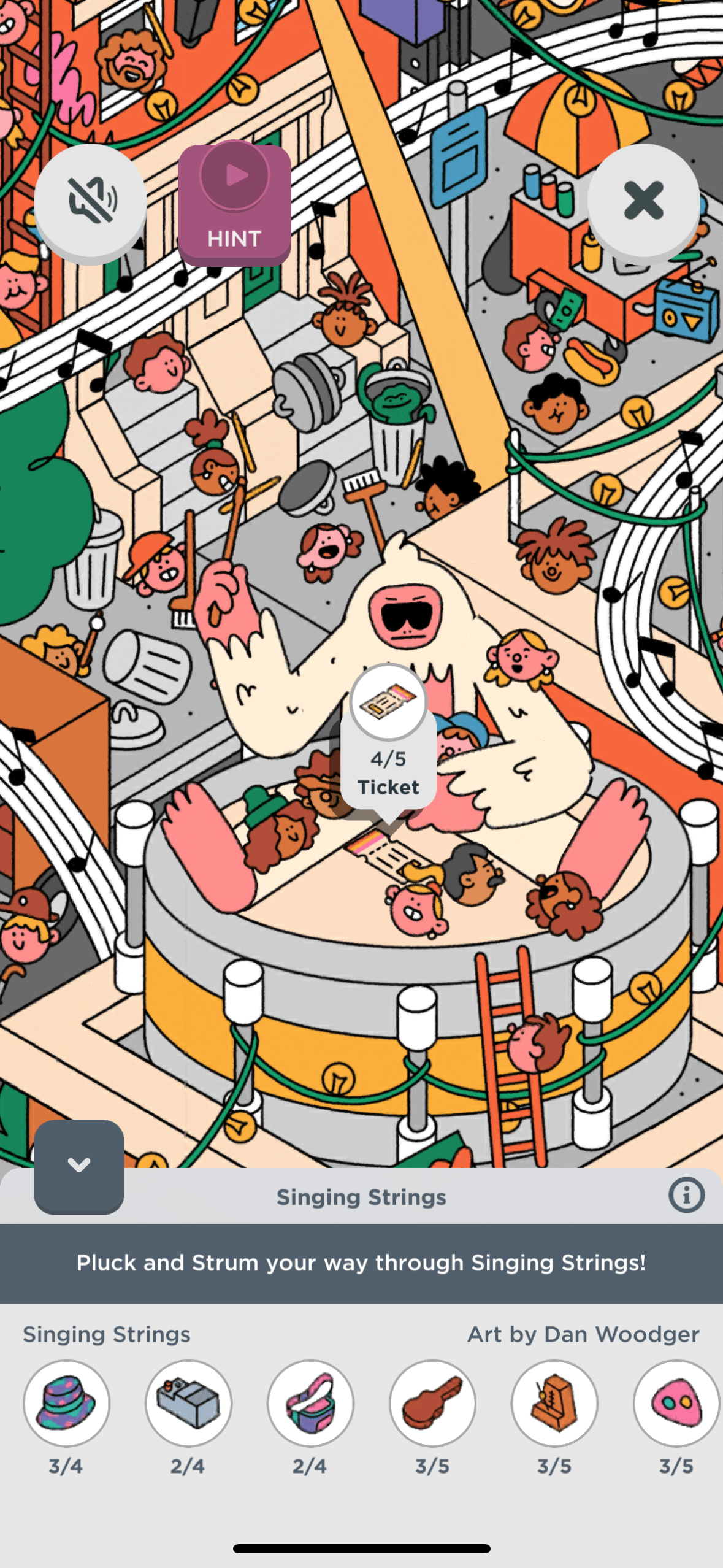The image size is (723, 1568).
Task: Select the grey amplifier item showing 2/4
Action: click(x=188, y=1403)
